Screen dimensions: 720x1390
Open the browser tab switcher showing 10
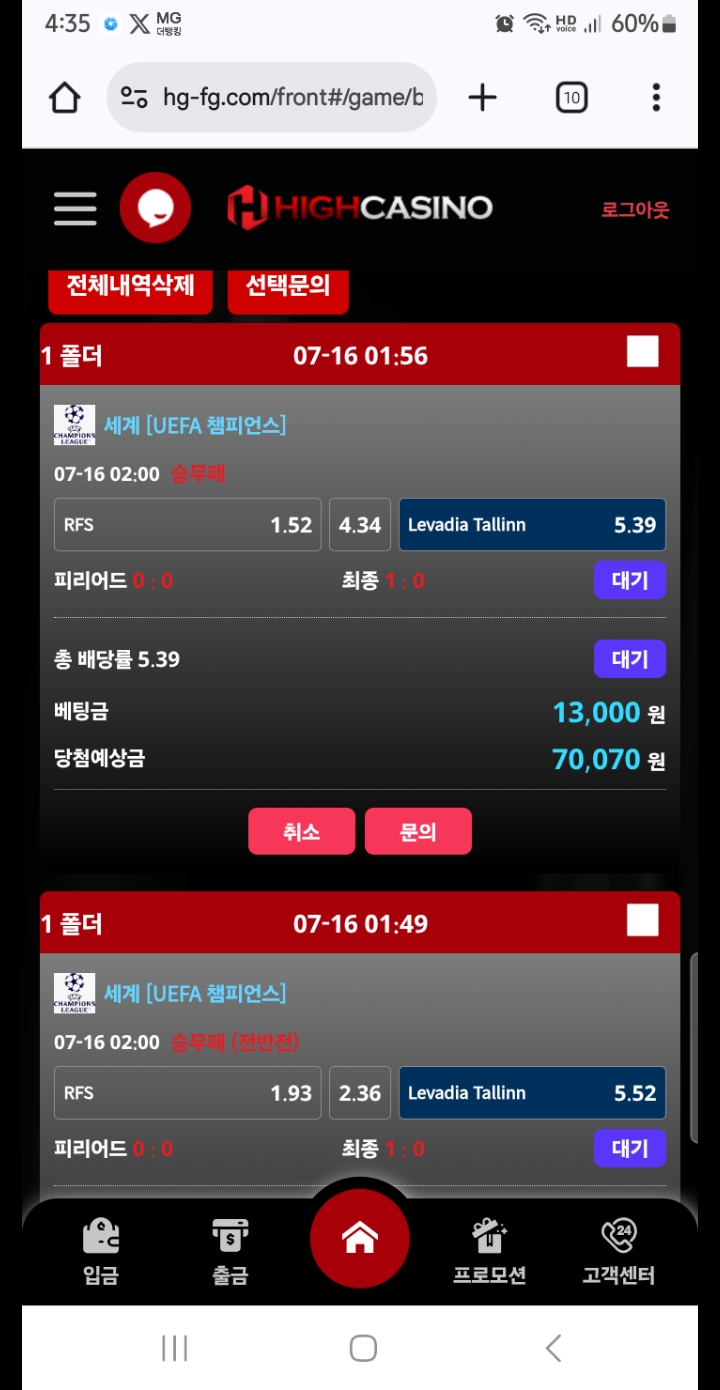click(x=571, y=97)
